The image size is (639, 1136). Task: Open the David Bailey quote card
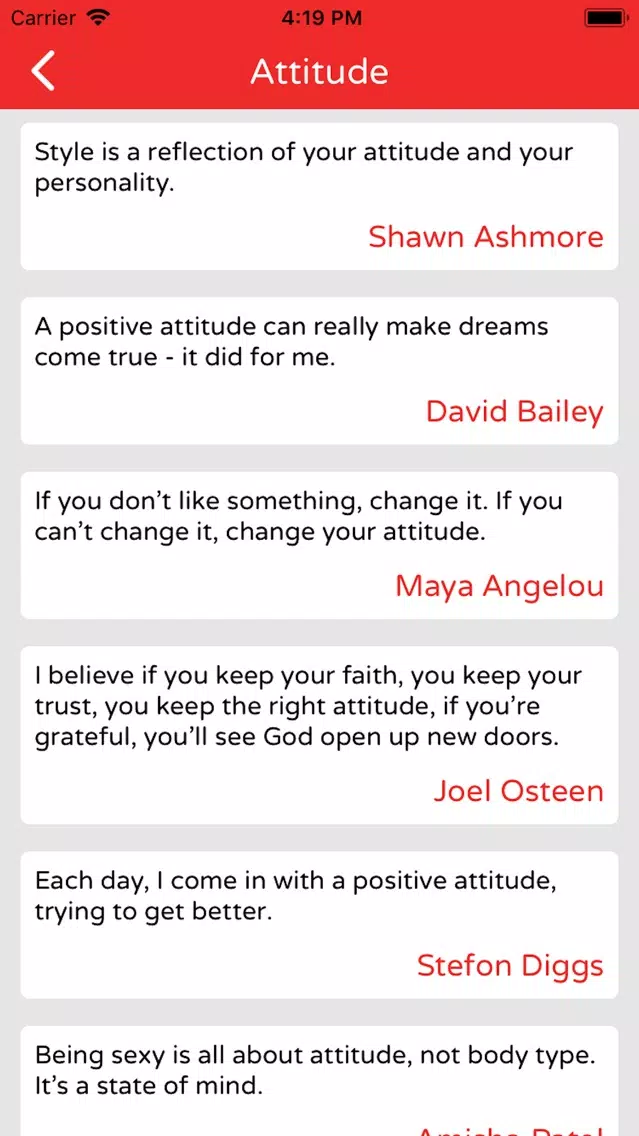[x=320, y=371]
